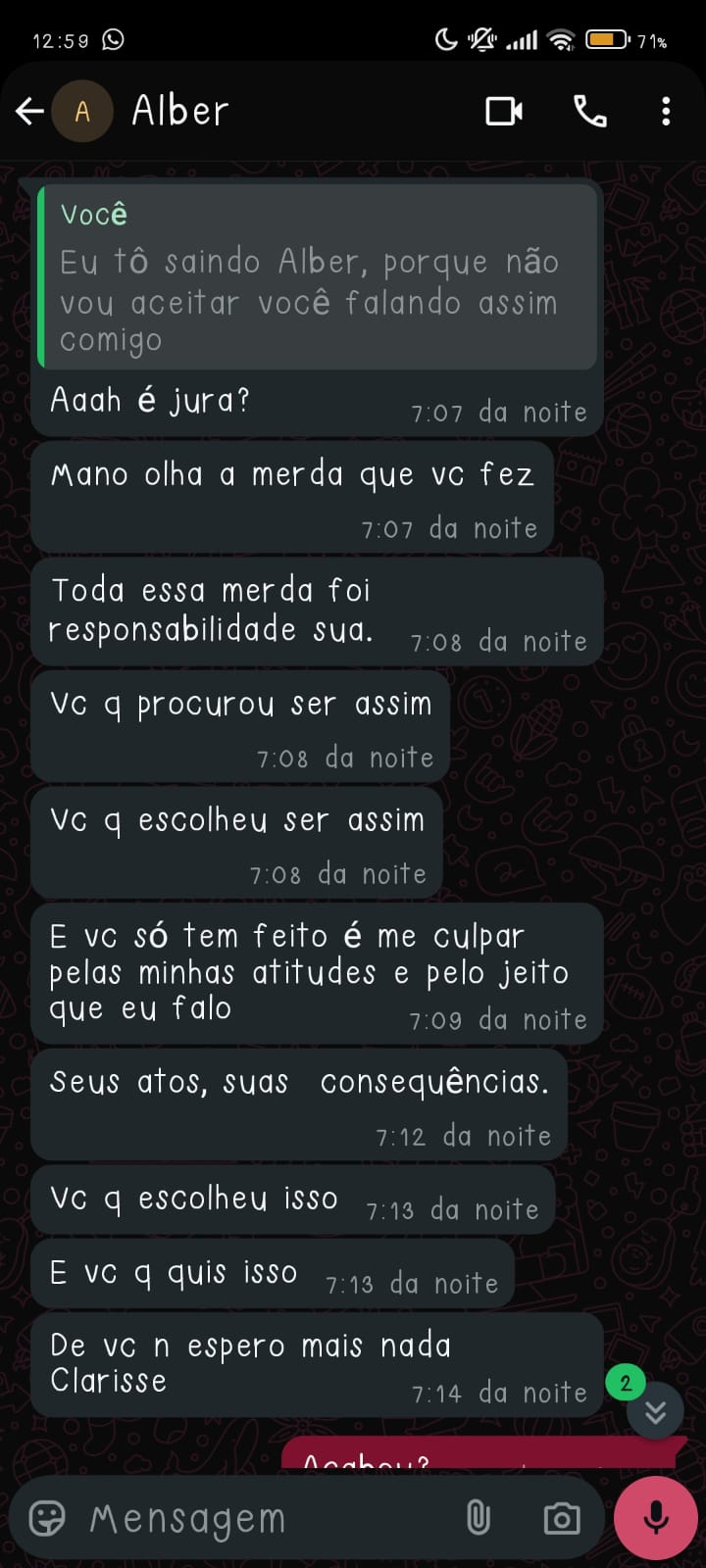Open the overflow menu
Image resolution: width=706 pixels, height=1568 pixels.
click(666, 111)
